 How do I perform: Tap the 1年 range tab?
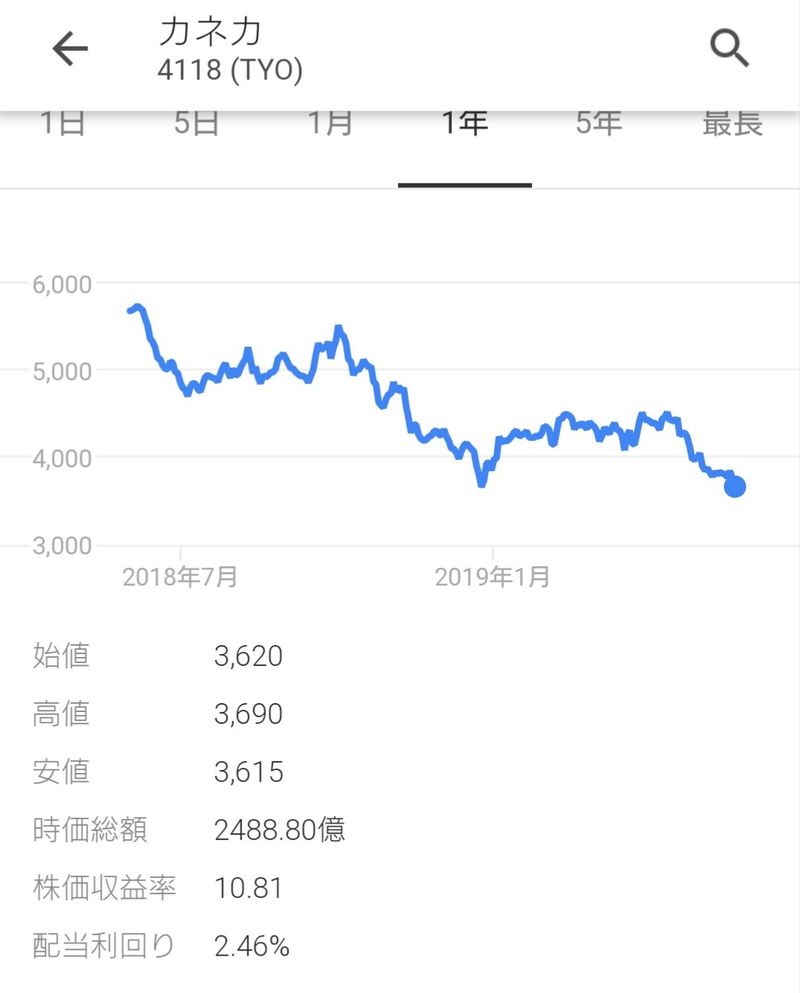465,126
